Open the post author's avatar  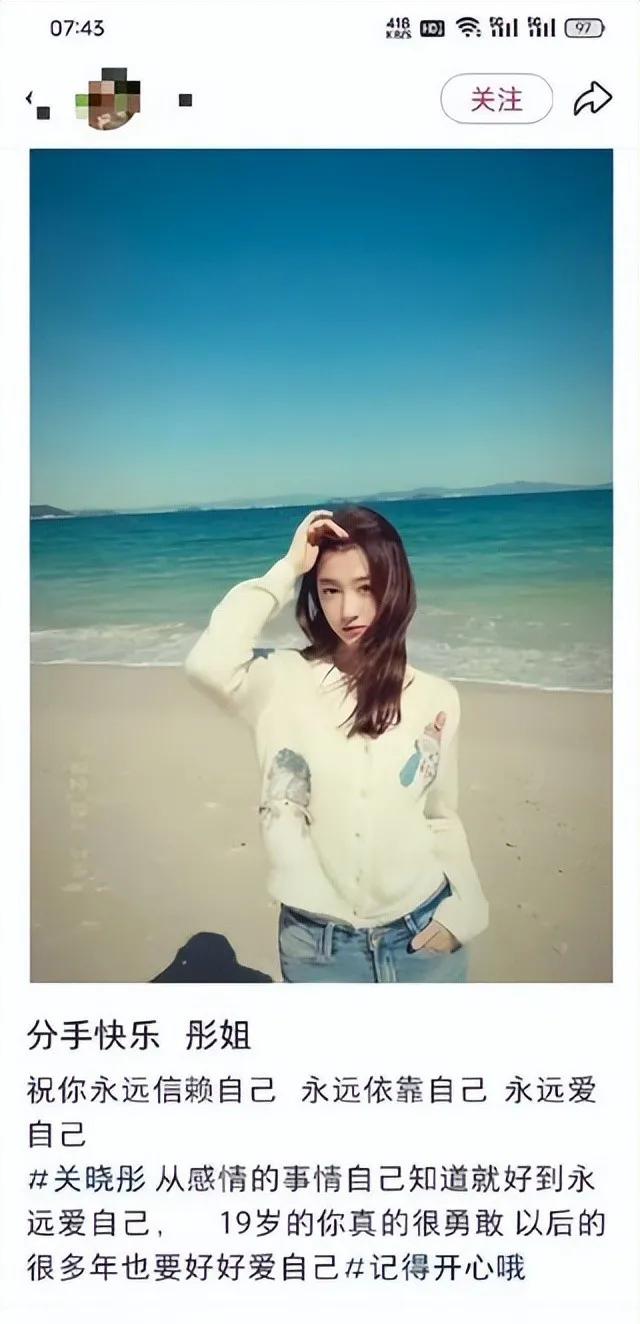107,99
